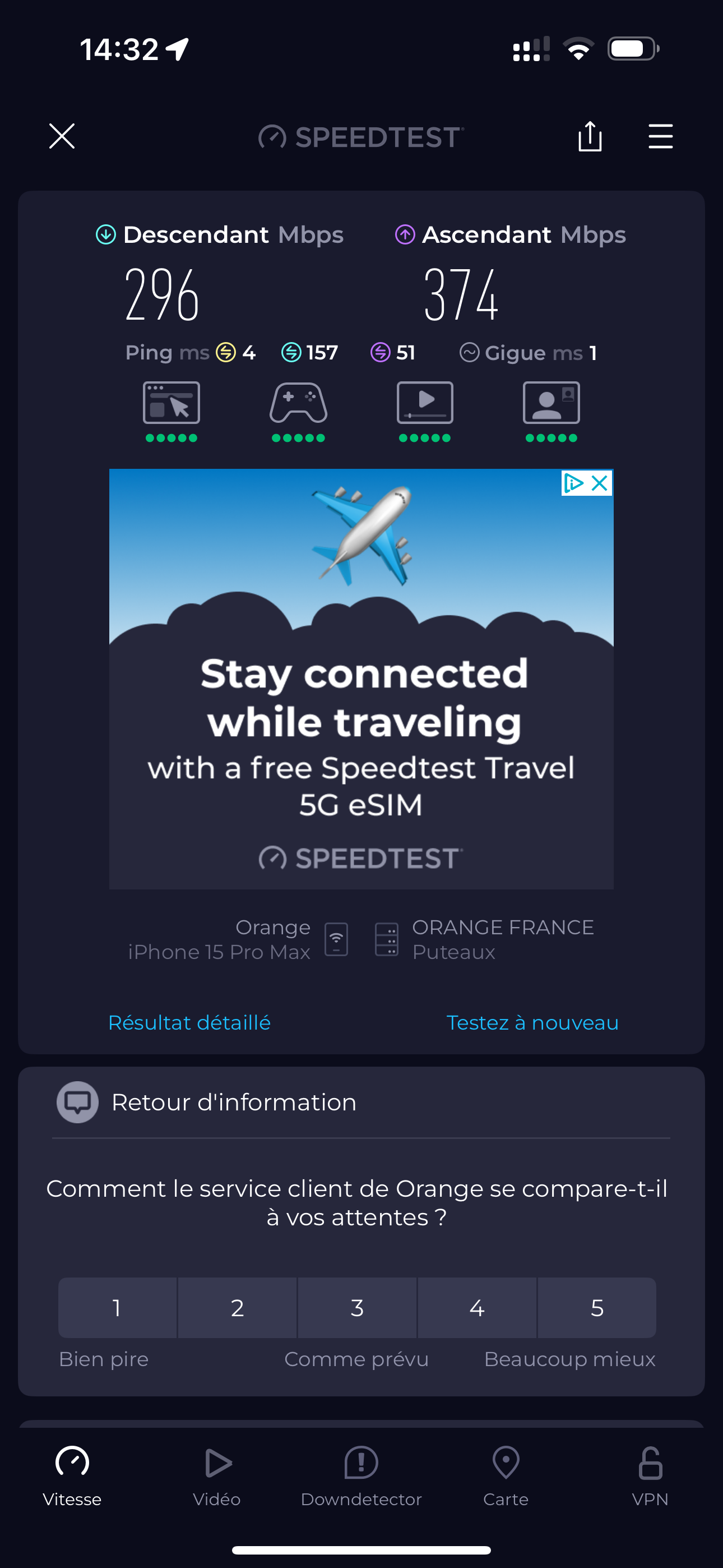The width and height of the screenshot is (723, 1568).
Task: Rate Orange customer service 2
Action: [x=237, y=1307]
